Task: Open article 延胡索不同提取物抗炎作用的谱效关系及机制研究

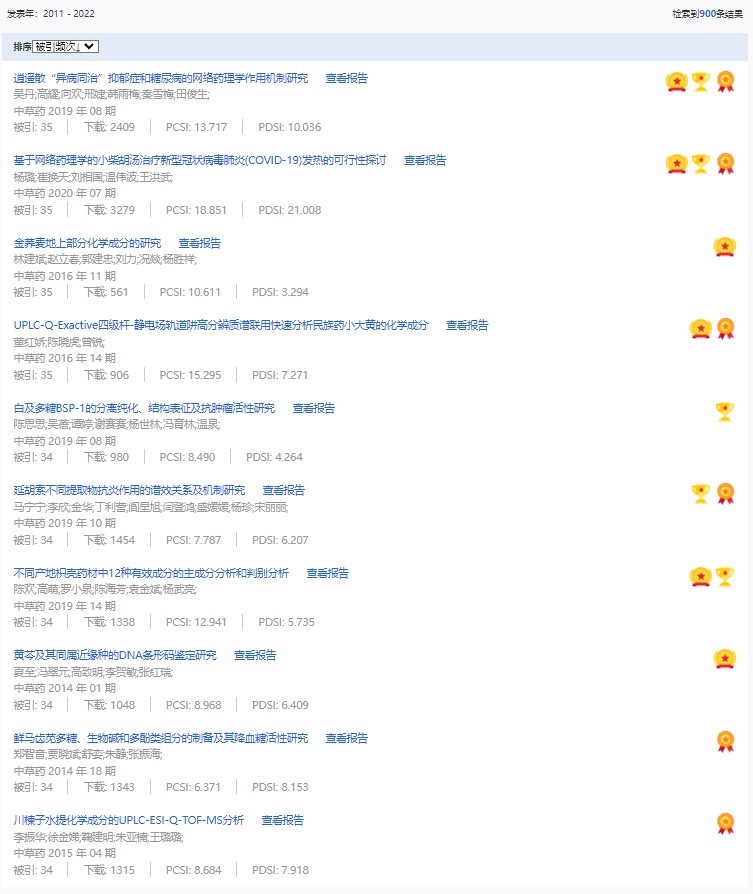Action: coord(129,490)
